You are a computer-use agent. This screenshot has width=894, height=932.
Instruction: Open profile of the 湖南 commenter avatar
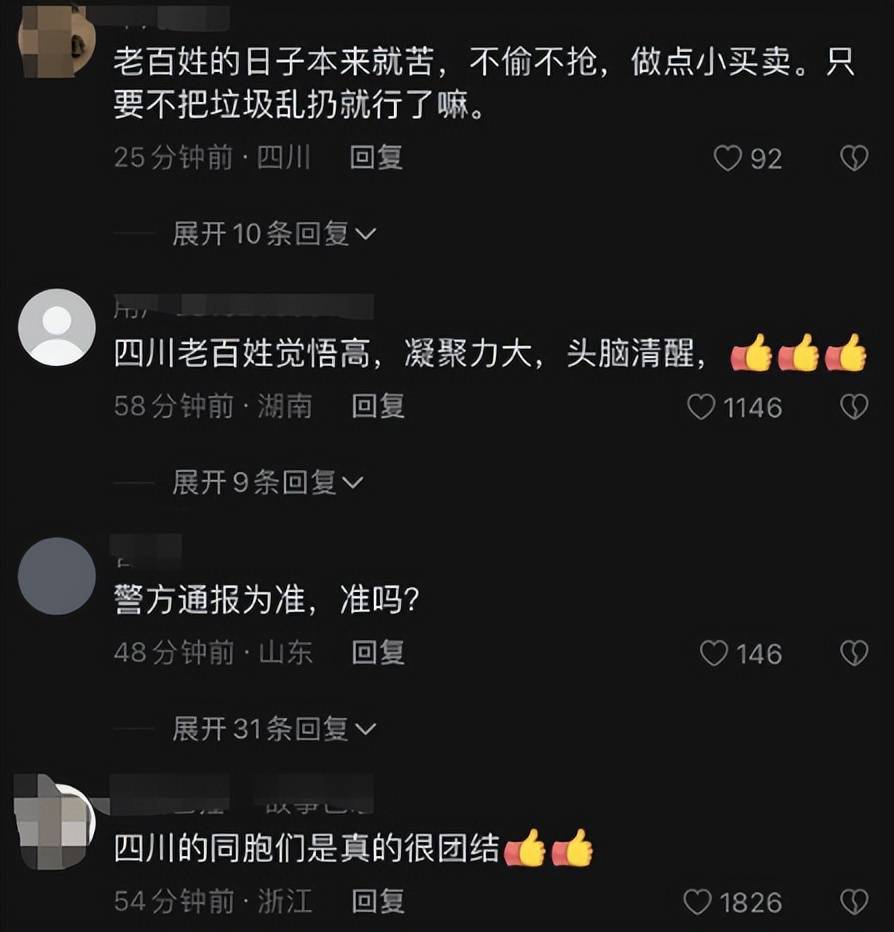tap(57, 327)
